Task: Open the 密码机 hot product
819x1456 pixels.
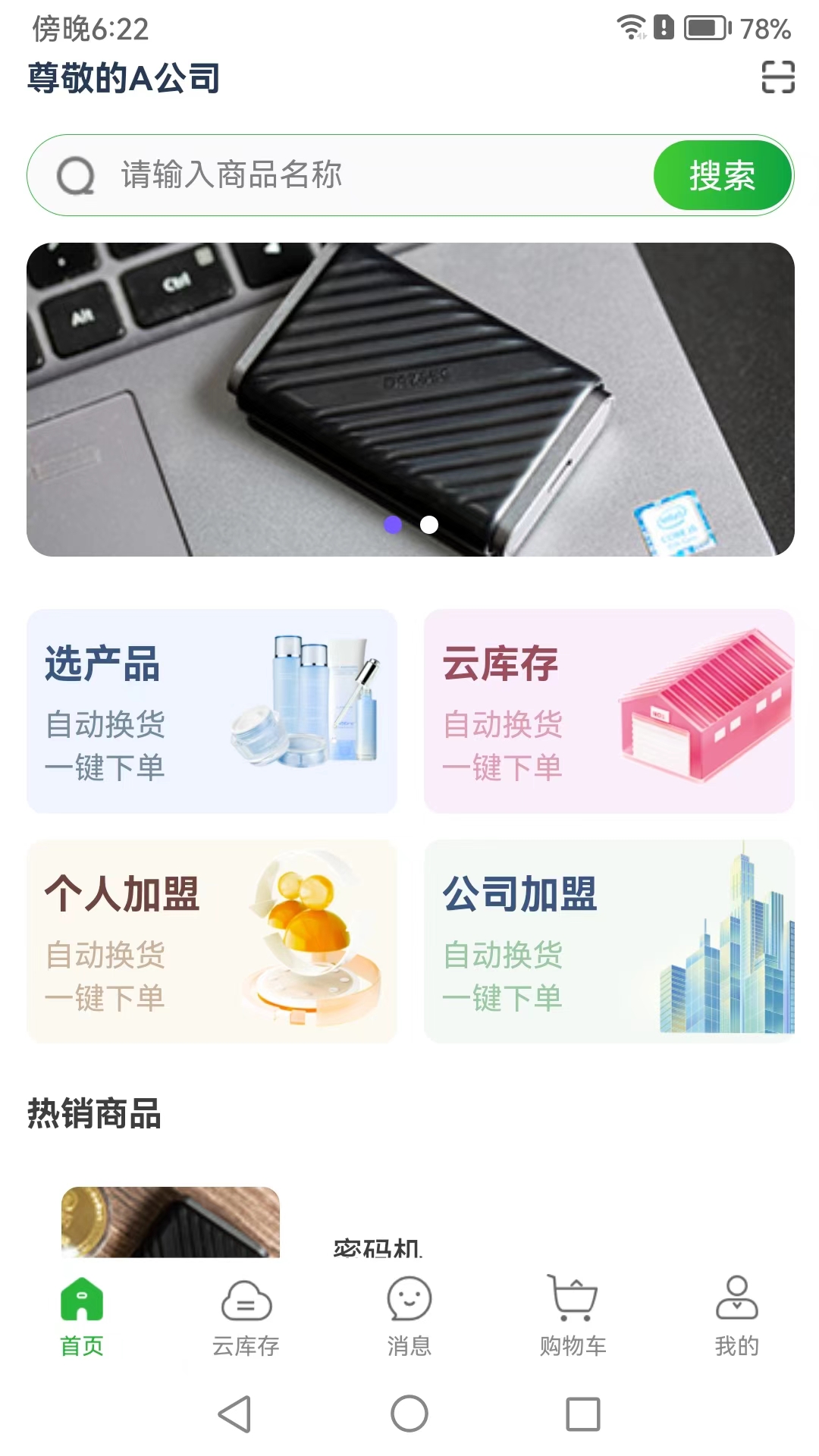Action: [377, 1244]
